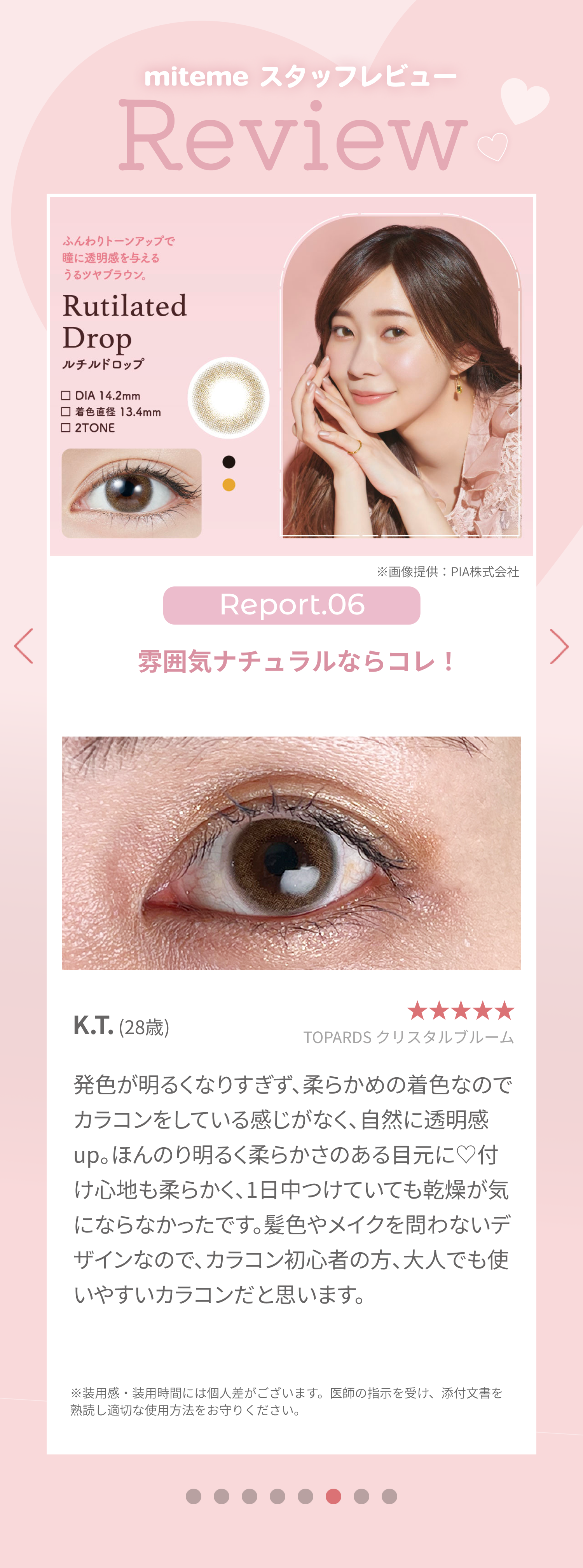The width and height of the screenshot is (583, 1568).
Task: Select the last review page dot
Action: tap(389, 1496)
